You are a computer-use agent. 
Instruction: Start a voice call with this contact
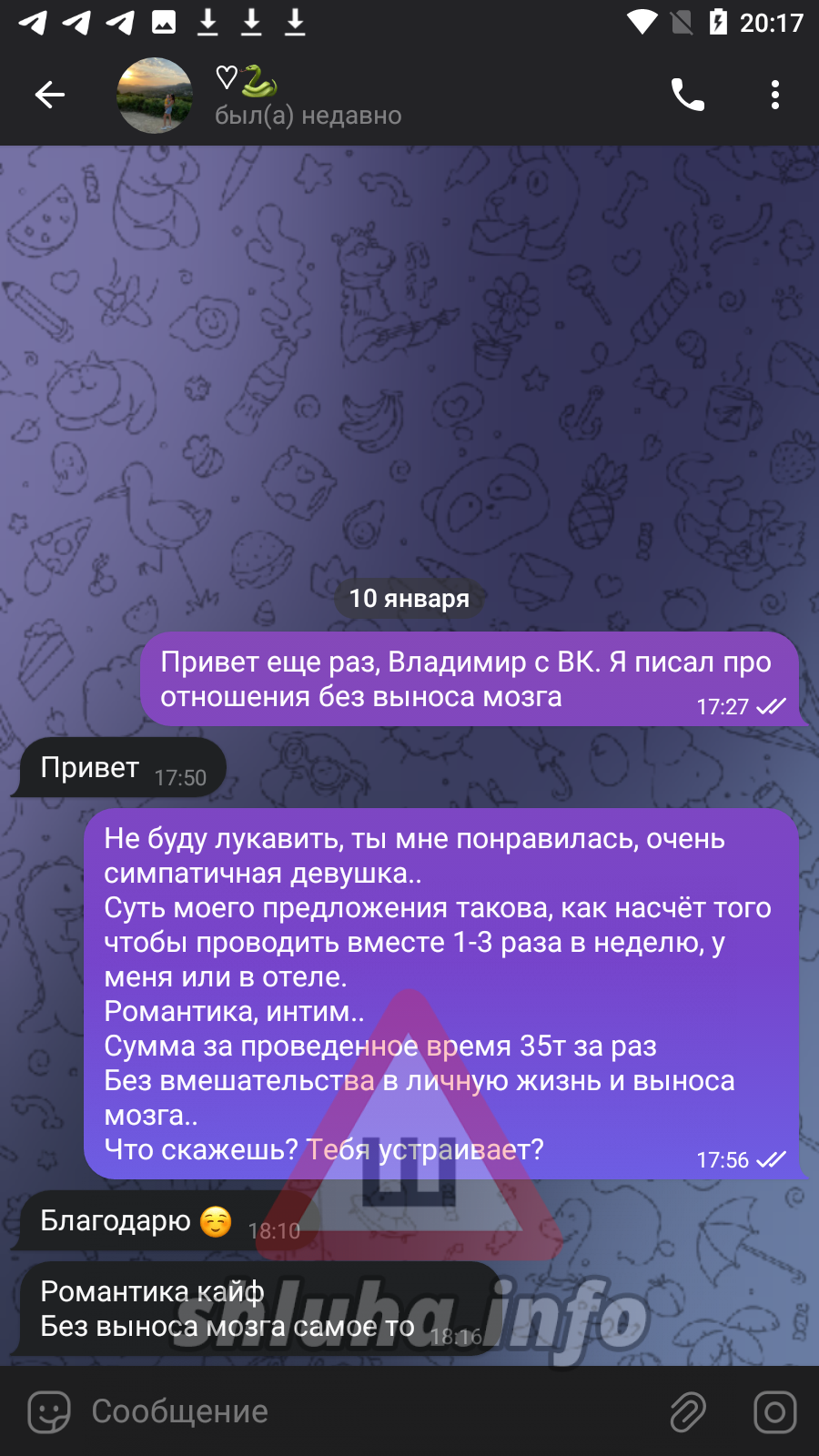coord(687,95)
